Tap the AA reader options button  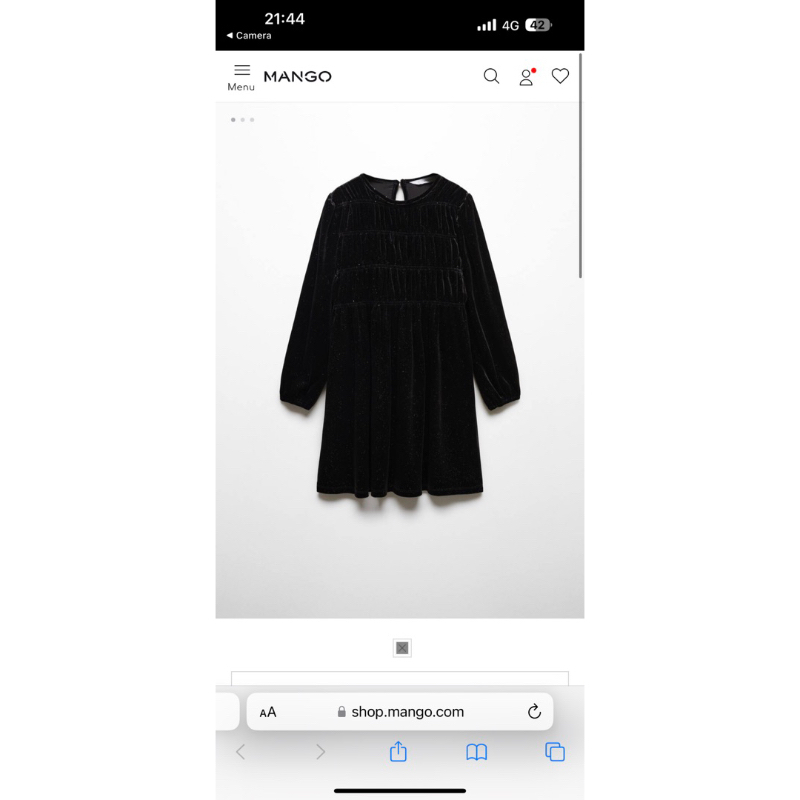point(268,712)
